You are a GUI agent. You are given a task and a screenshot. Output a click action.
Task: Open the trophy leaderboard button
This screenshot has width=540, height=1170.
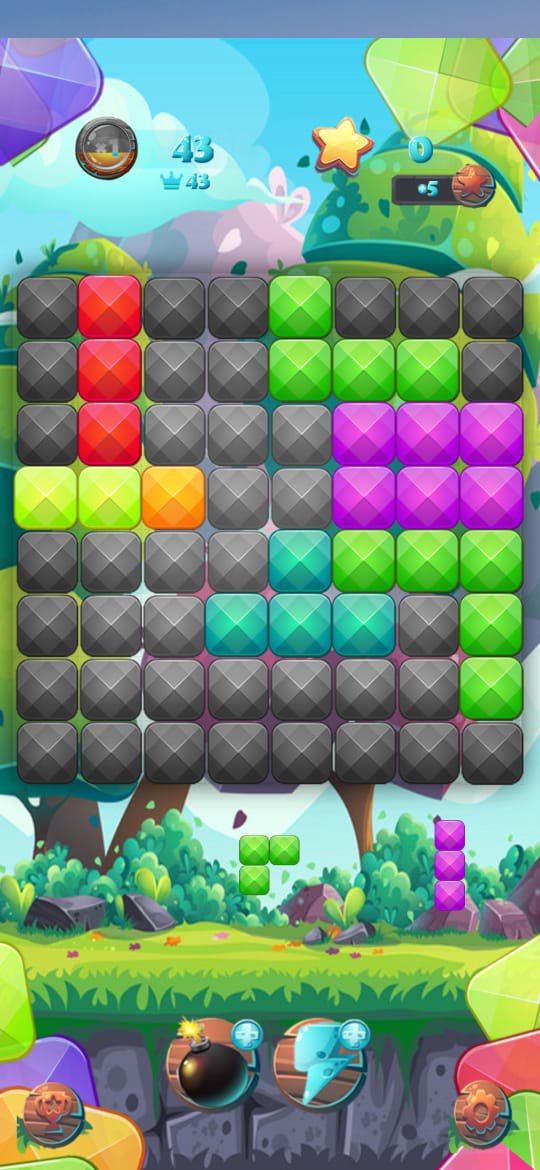coord(53,1114)
